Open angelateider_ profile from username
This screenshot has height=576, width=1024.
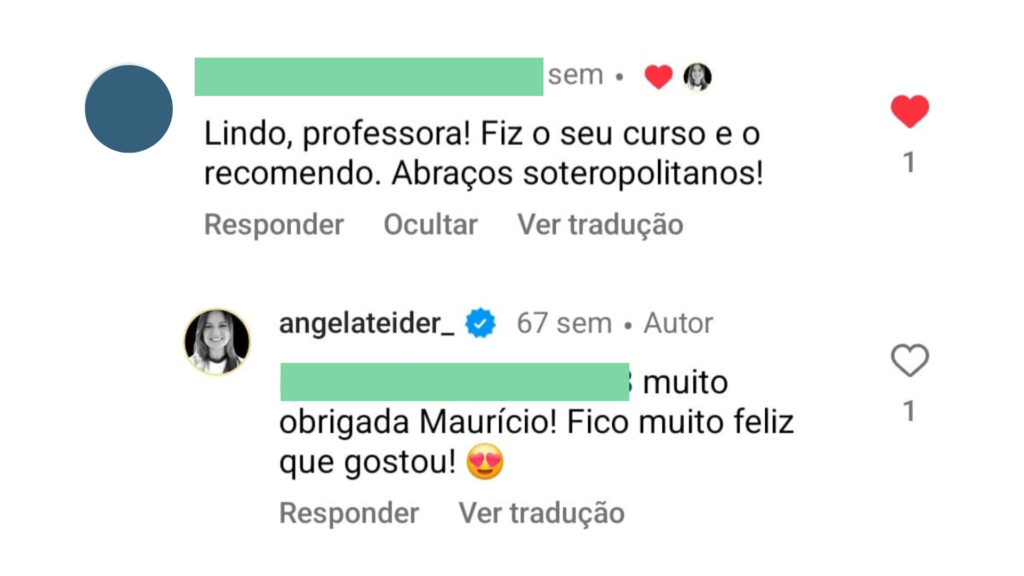367,324
